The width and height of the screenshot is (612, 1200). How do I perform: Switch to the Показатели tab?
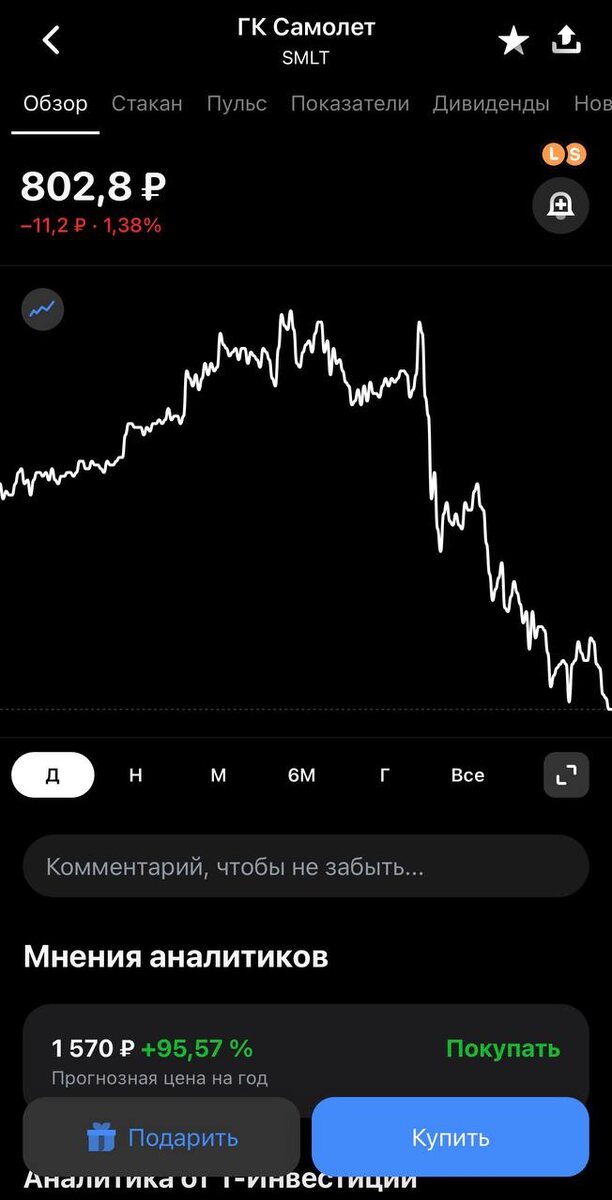(349, 104)
